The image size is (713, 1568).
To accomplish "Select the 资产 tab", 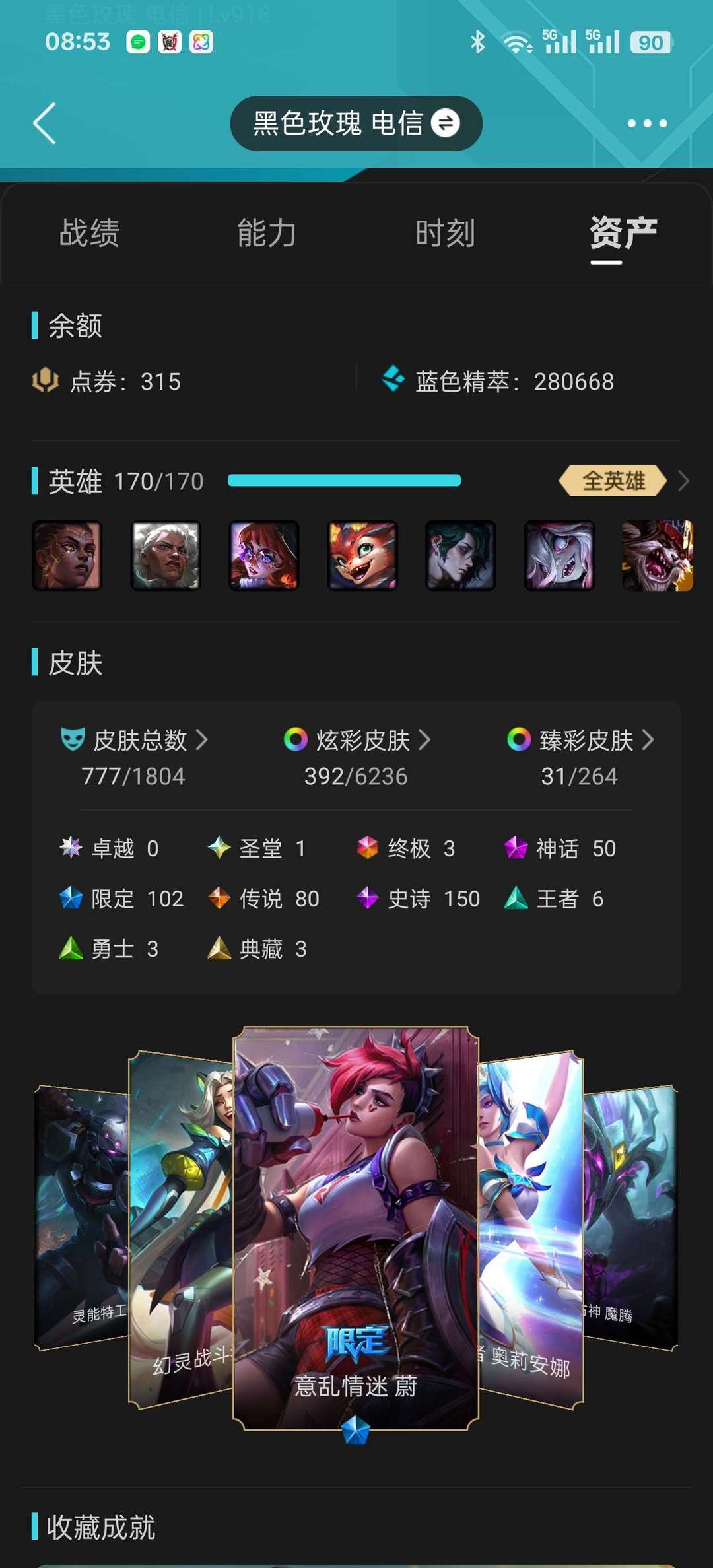I will coord(623,233).
